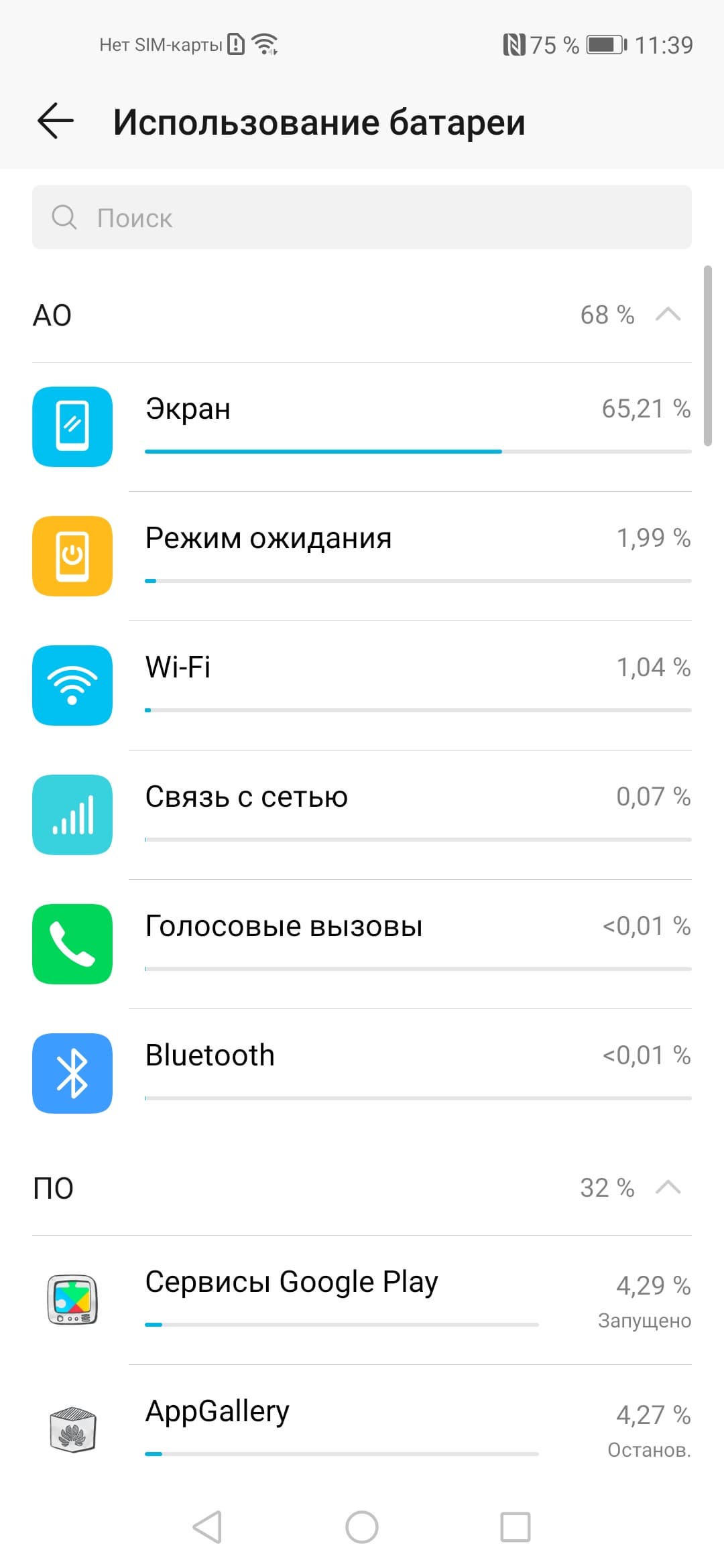Collapse the АО hardware section
724x1568 pixels.
coord(667,315)
